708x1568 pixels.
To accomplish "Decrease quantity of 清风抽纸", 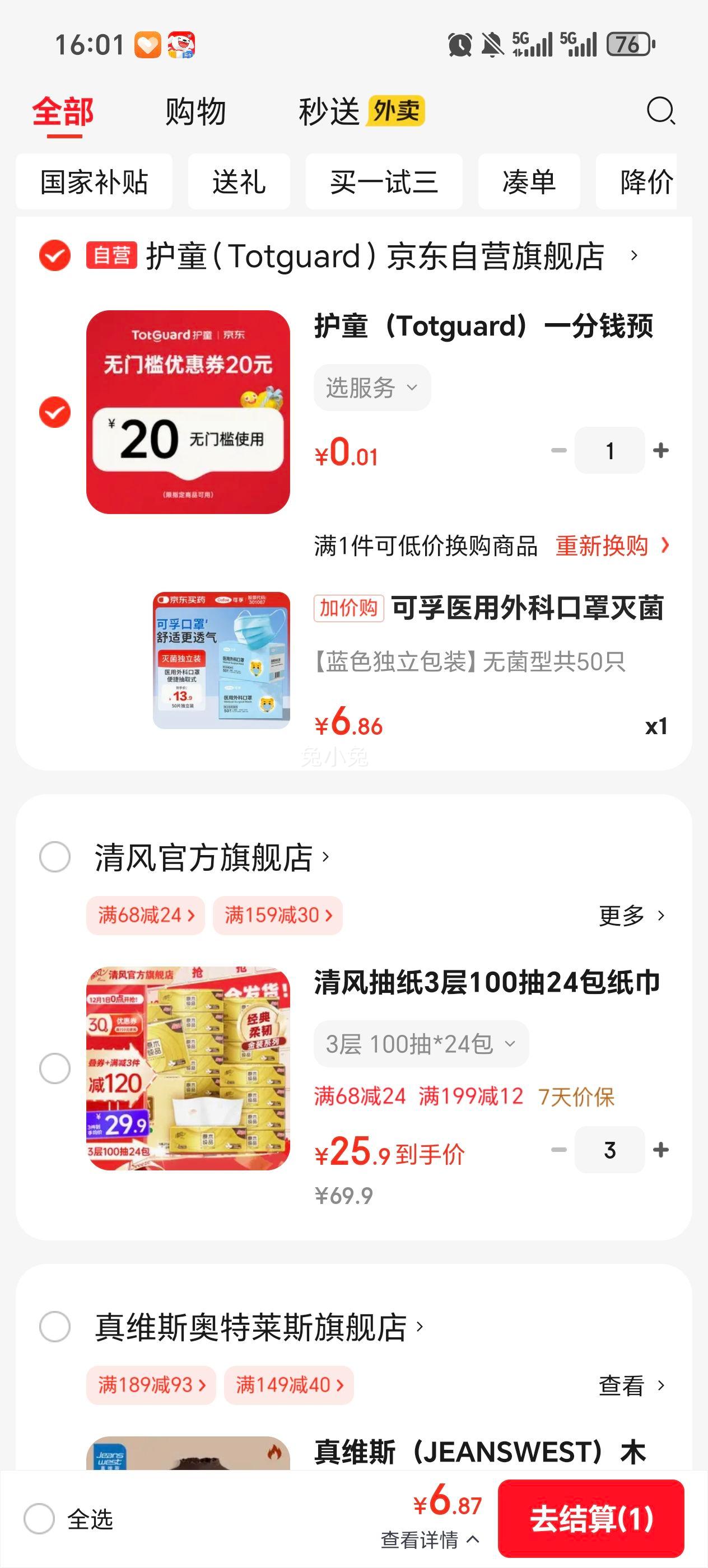I will click(x=558, y=1150).
